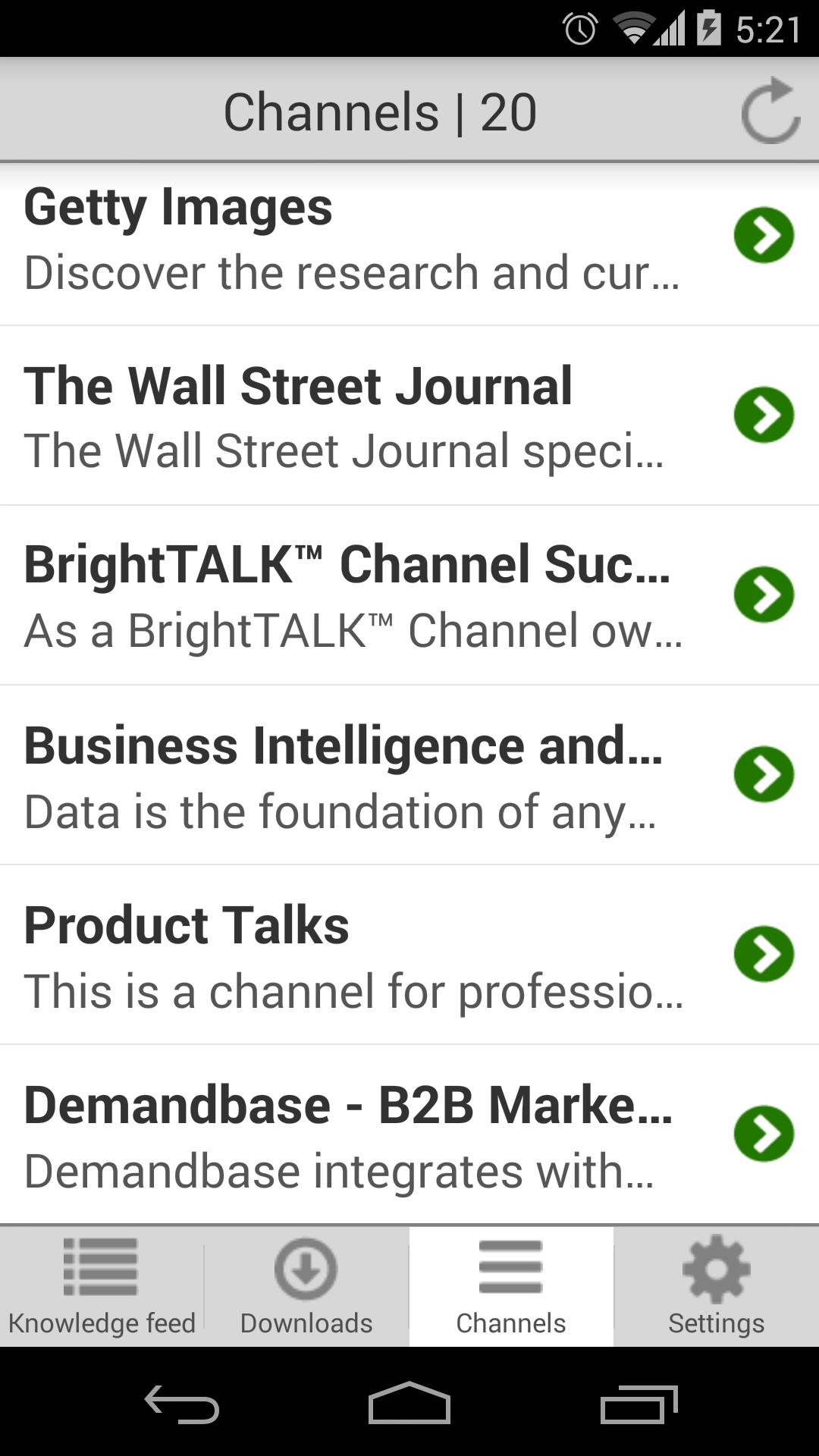Select the Knowledge feed list icon
The image size is (819, 1456).
(101, 1267)
